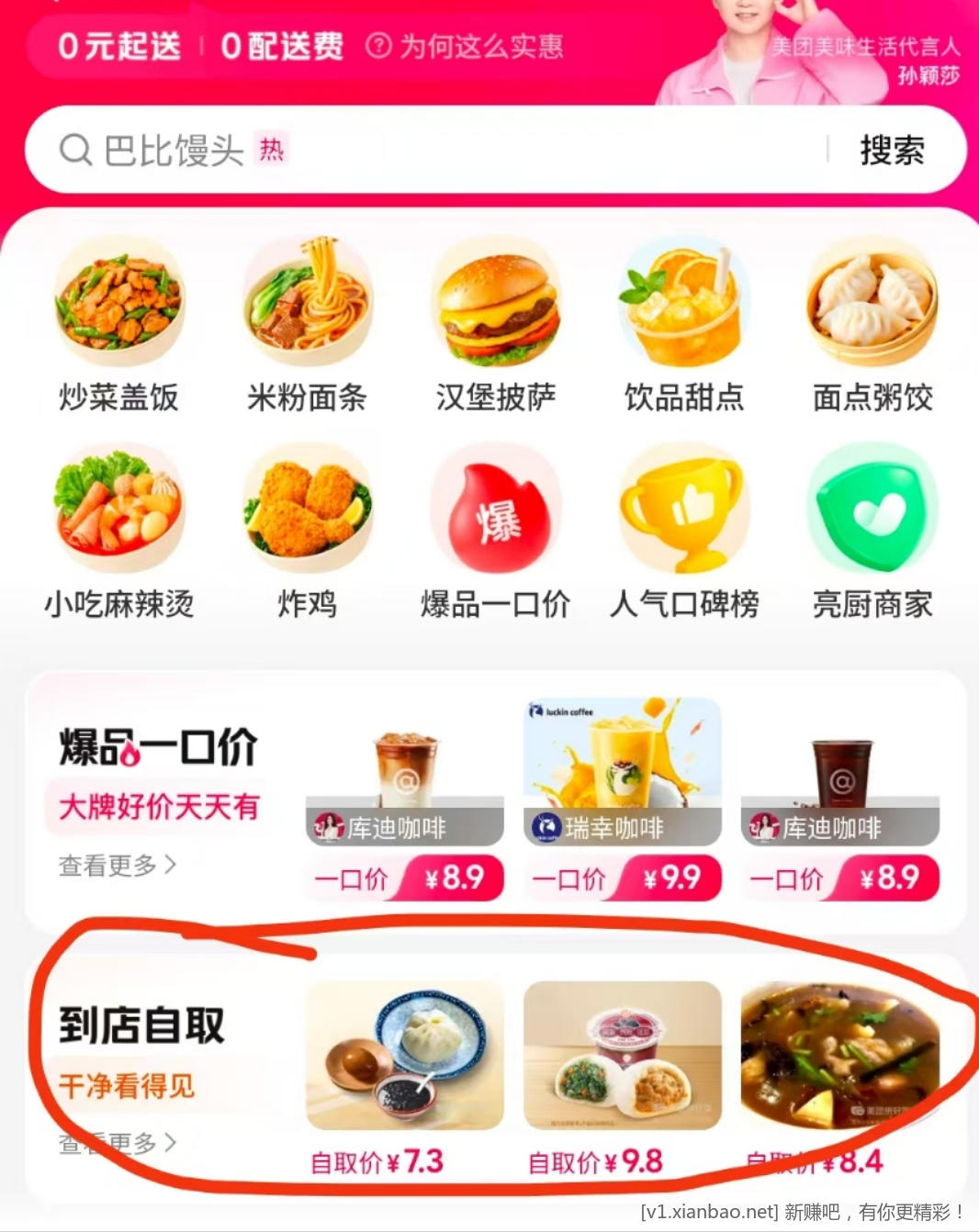Open the ¥7.3 自取价 breakfast set item
979x1232 pixels.
[404, 1054]
